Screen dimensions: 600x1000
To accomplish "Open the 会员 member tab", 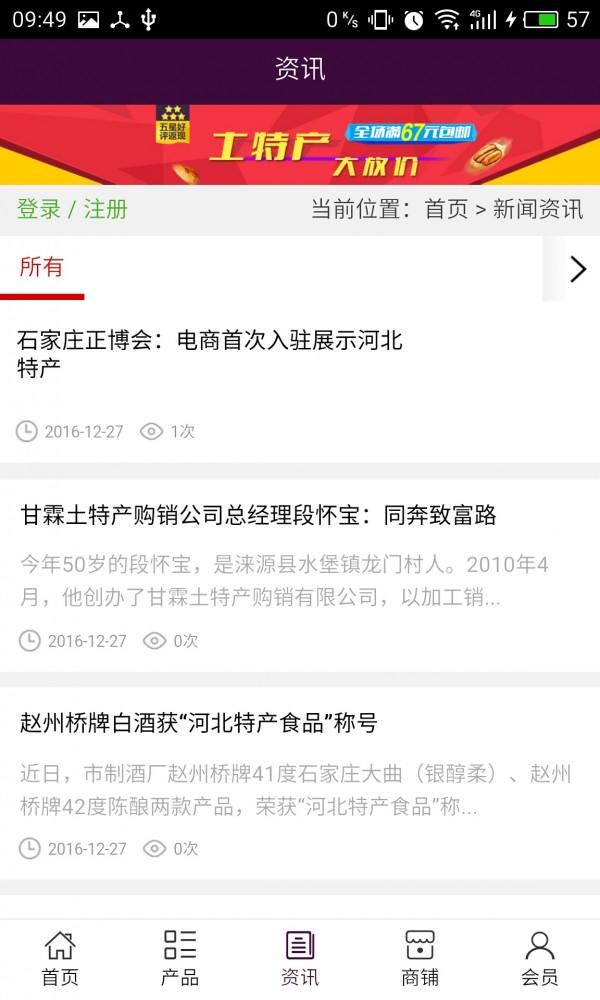I will (x=540, y=958).
